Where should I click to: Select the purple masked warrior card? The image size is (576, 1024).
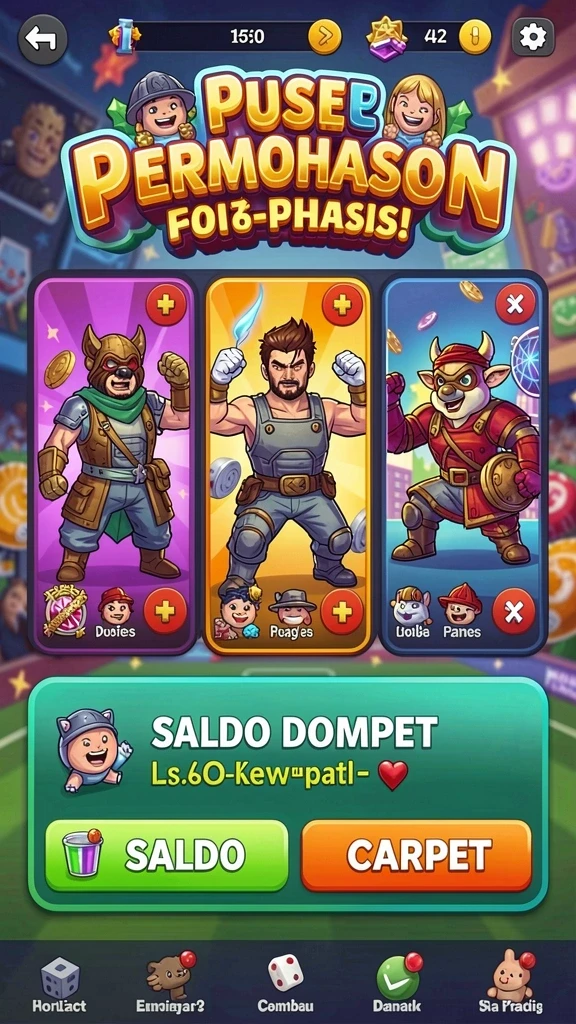point(114,465)
